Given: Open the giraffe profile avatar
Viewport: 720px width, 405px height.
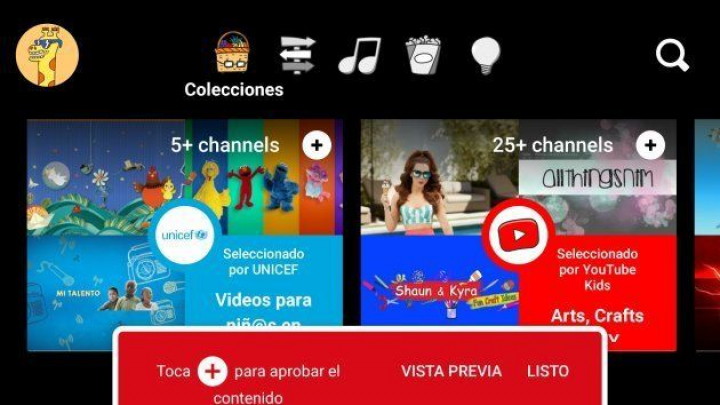Looking at the screenshot, I should click(x=47, y=55).
